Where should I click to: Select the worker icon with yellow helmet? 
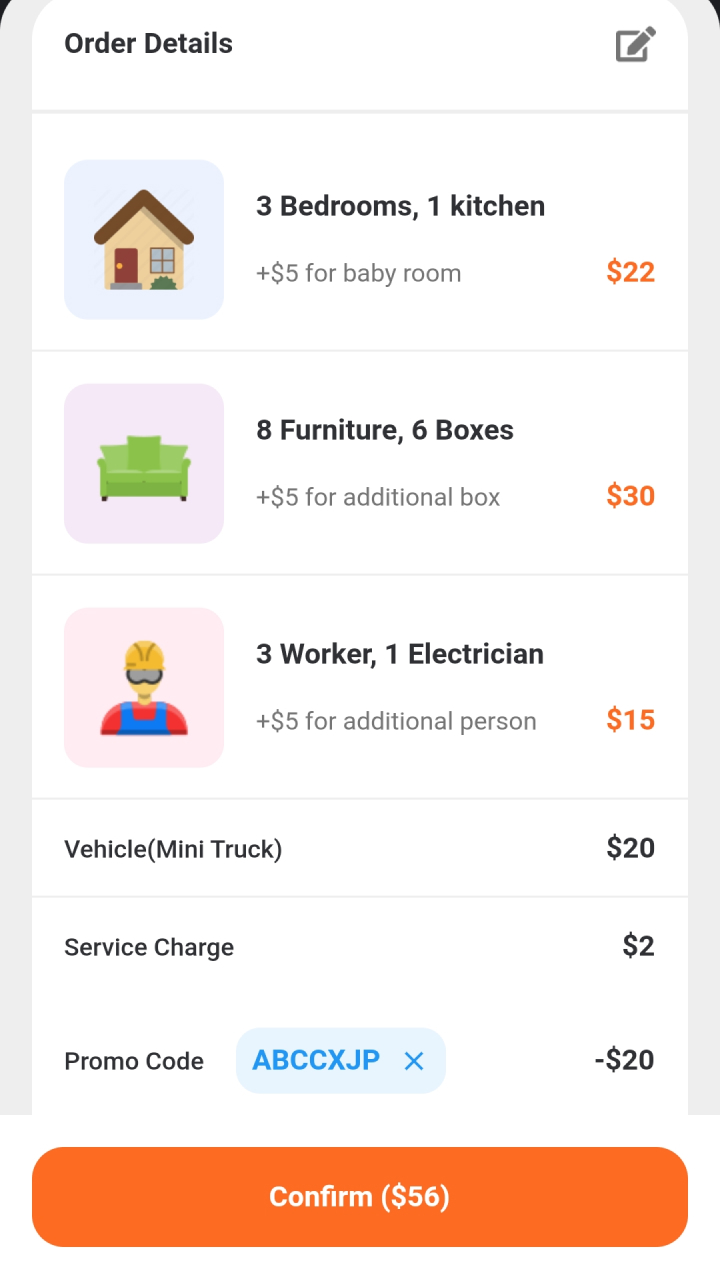click(143, 687)
